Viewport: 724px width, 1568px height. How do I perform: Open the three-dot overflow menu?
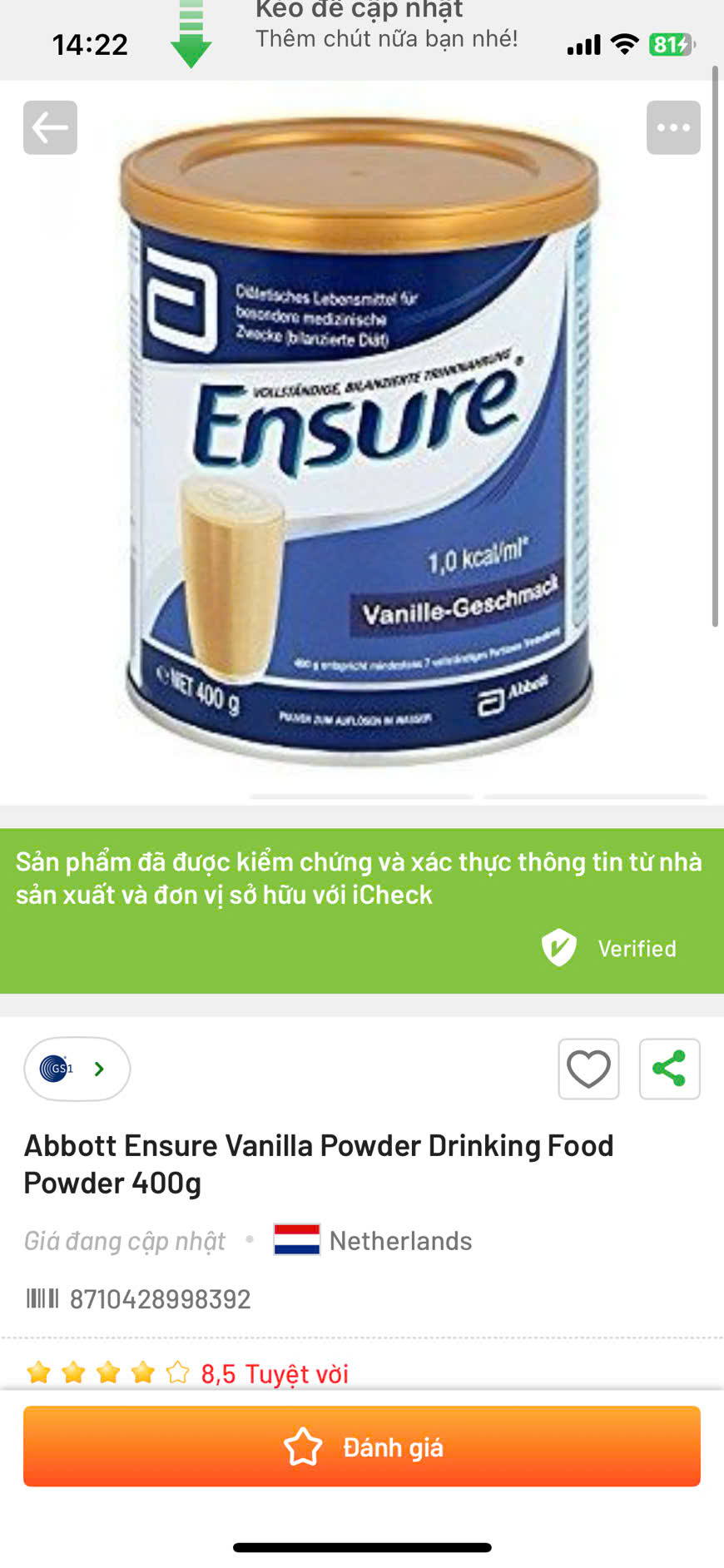673,127
